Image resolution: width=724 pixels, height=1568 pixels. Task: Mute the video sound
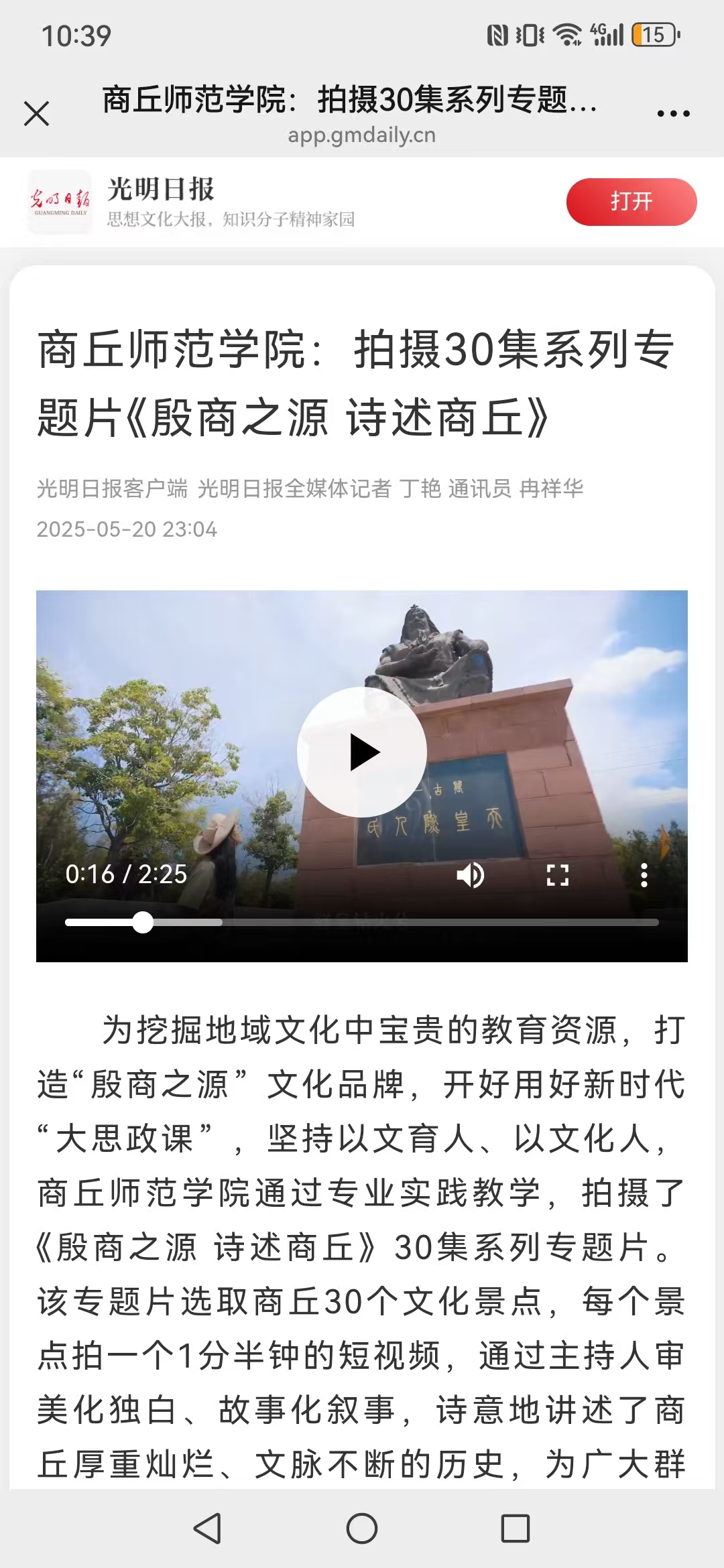[x=470, y=875]
